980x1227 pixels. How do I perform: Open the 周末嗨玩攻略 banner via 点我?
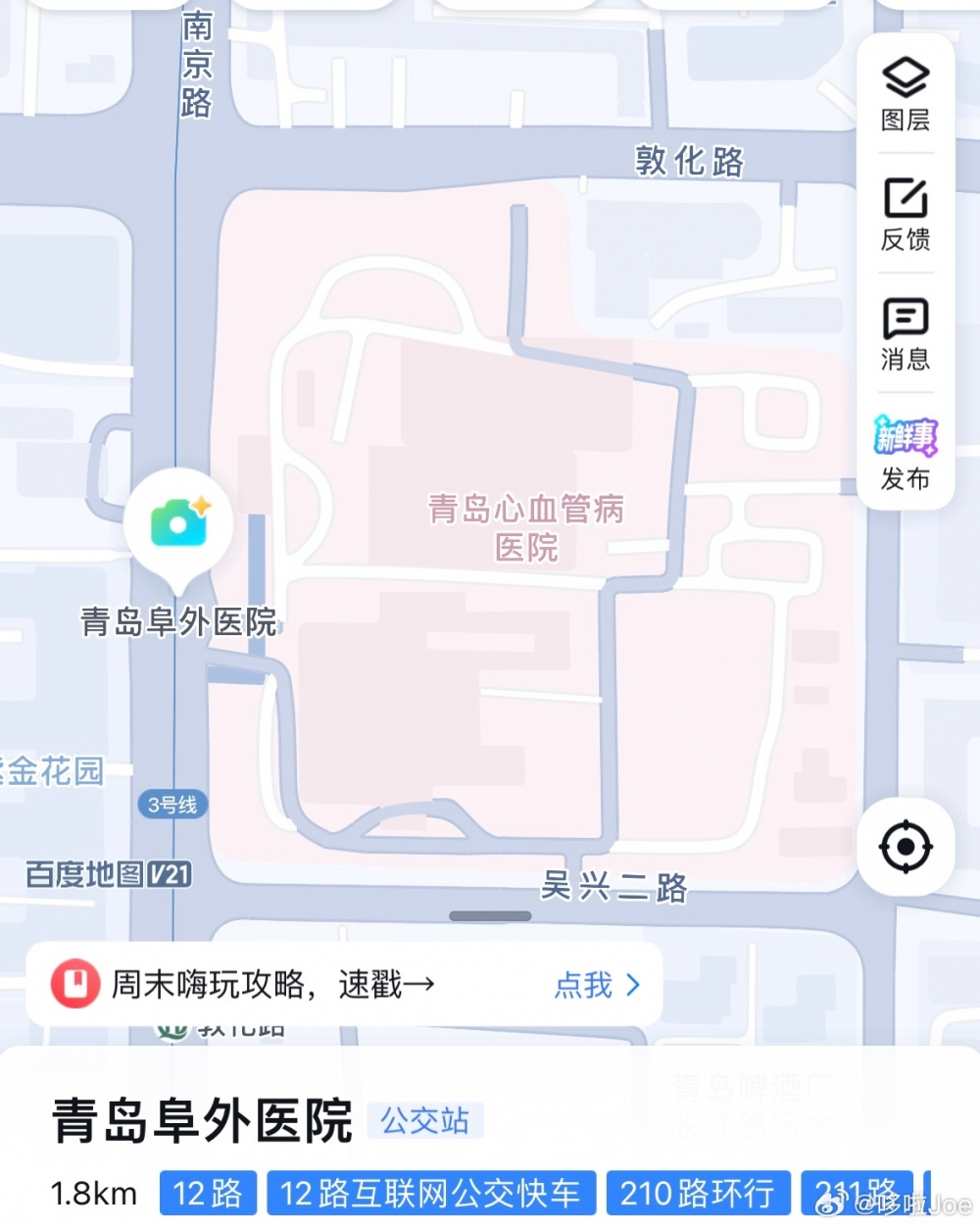point(597,984)
